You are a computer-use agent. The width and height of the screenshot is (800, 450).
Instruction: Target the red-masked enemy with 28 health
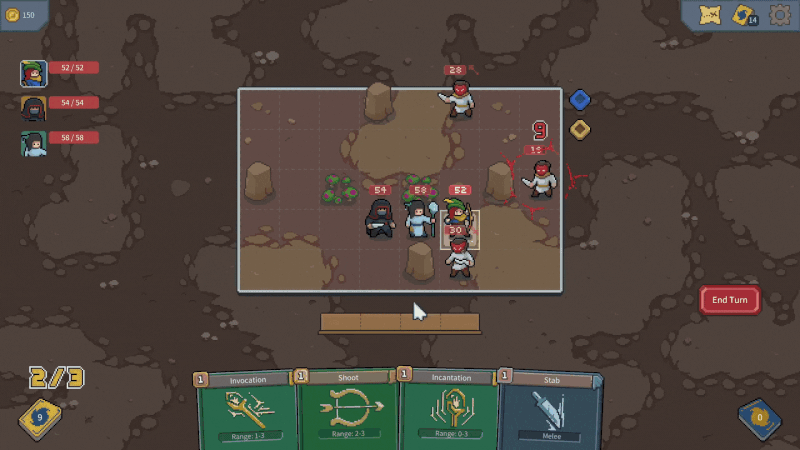[x=460, y=98]
